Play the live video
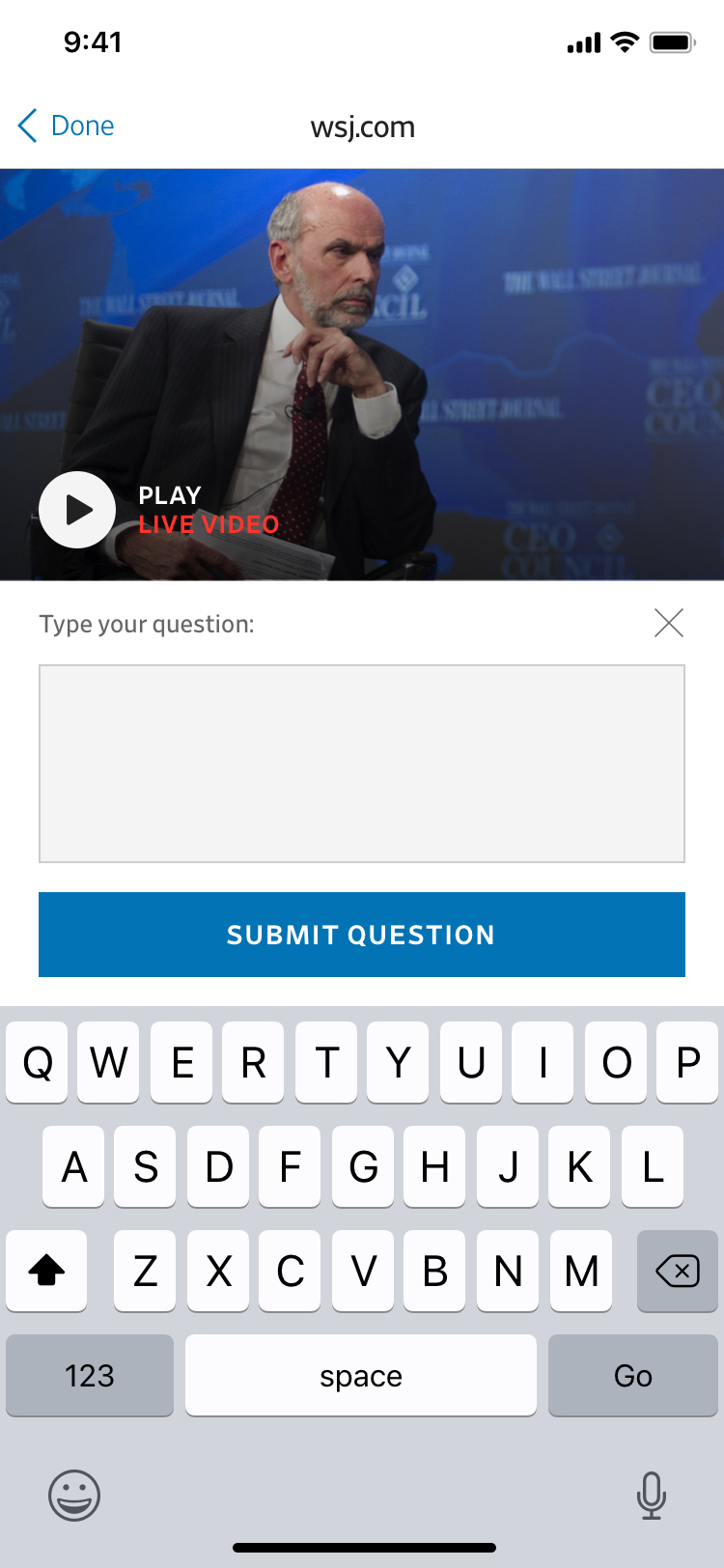The width and height of the screenshot is (724, 1568). [x=77, y=510]
